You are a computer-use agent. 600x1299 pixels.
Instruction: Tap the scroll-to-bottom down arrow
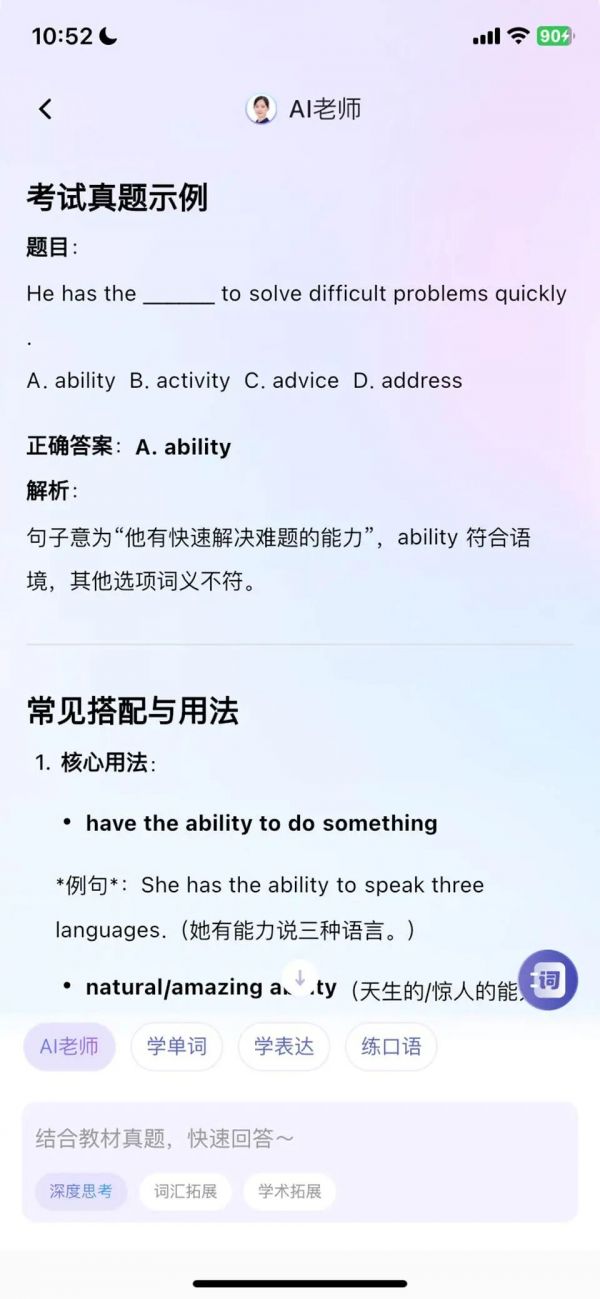[300, 978]
